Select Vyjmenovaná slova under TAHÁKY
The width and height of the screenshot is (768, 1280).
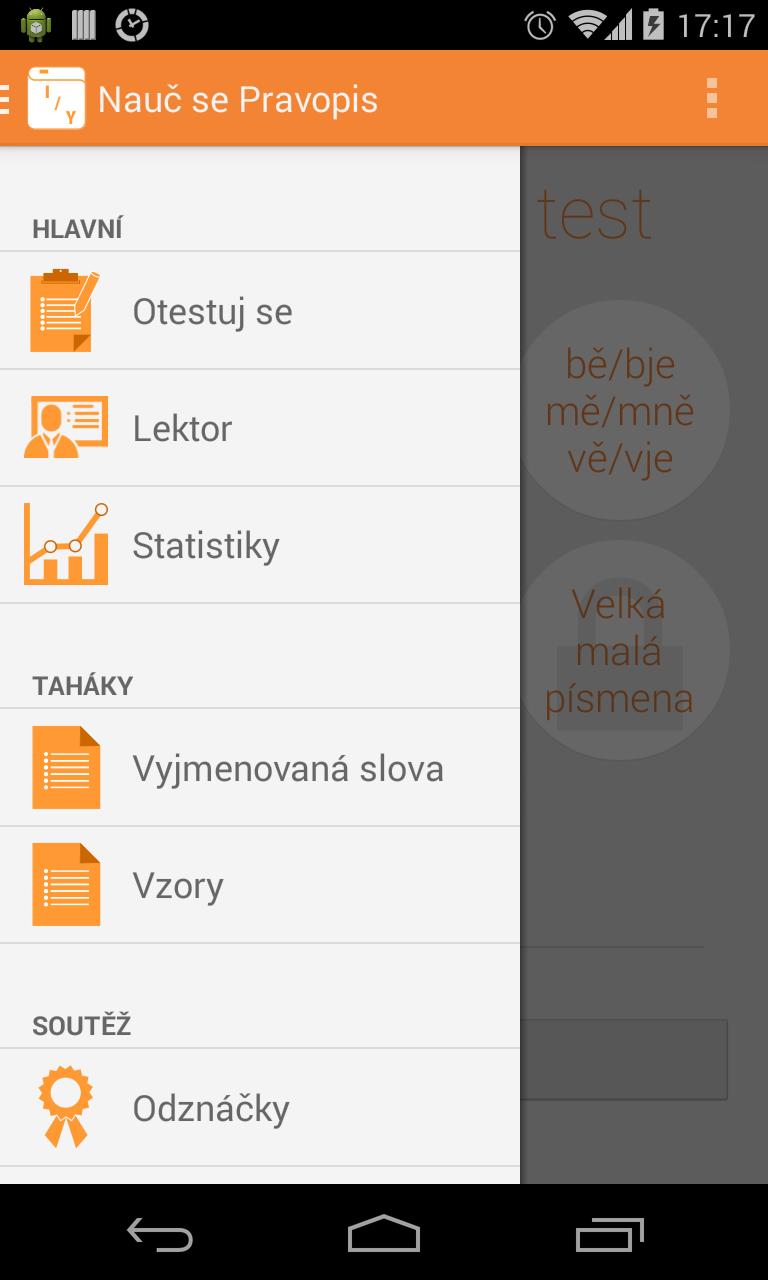click(289, 768)
